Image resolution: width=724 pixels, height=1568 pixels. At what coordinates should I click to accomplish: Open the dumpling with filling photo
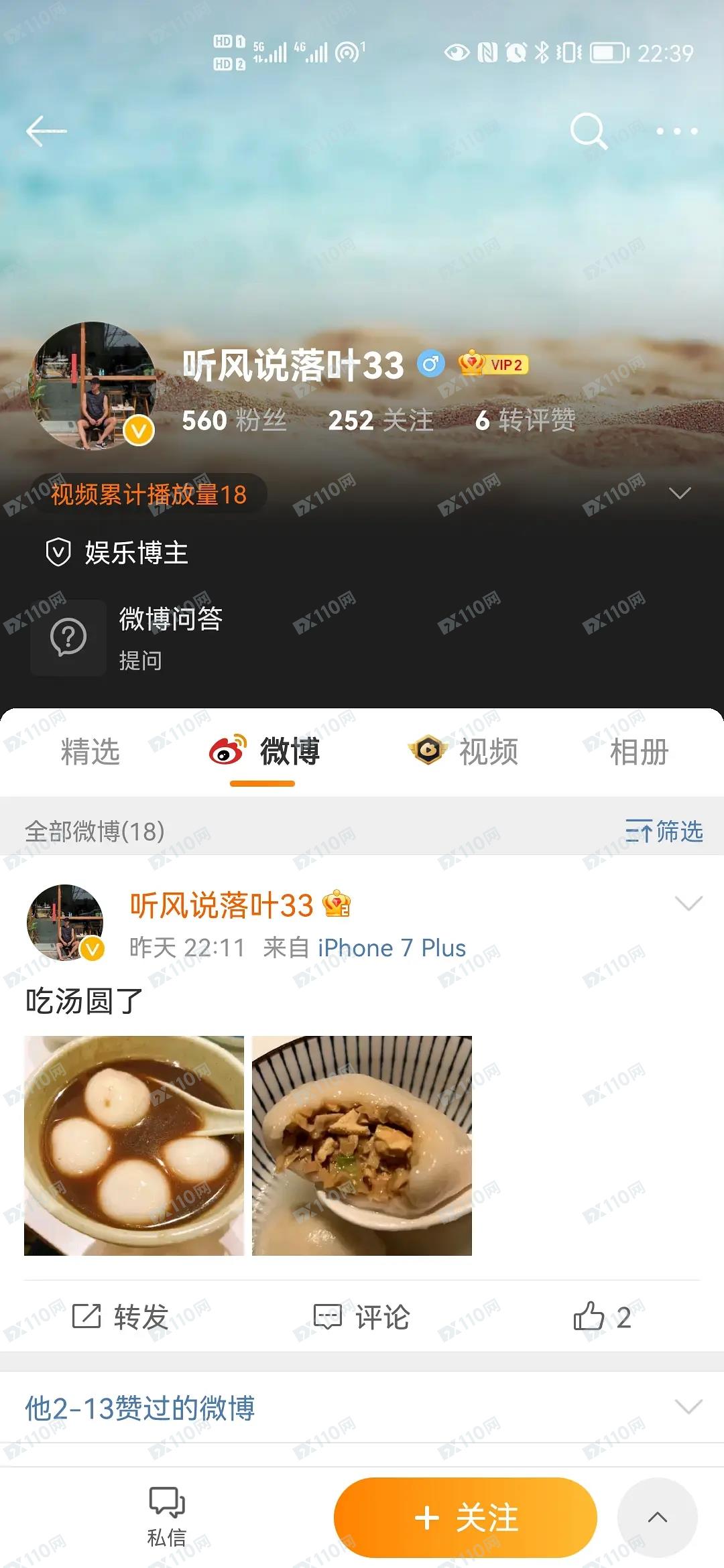click(362, 1146)
